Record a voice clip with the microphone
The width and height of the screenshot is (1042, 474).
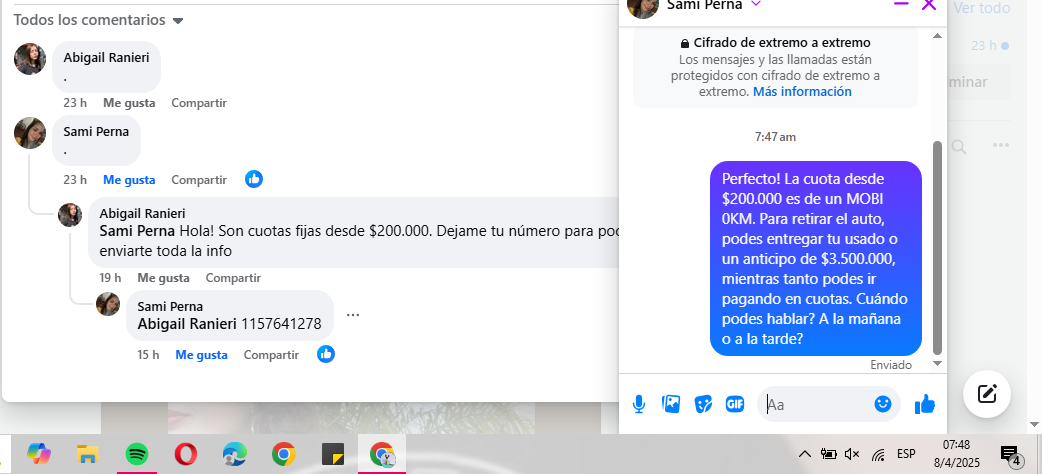click(639, 404)
